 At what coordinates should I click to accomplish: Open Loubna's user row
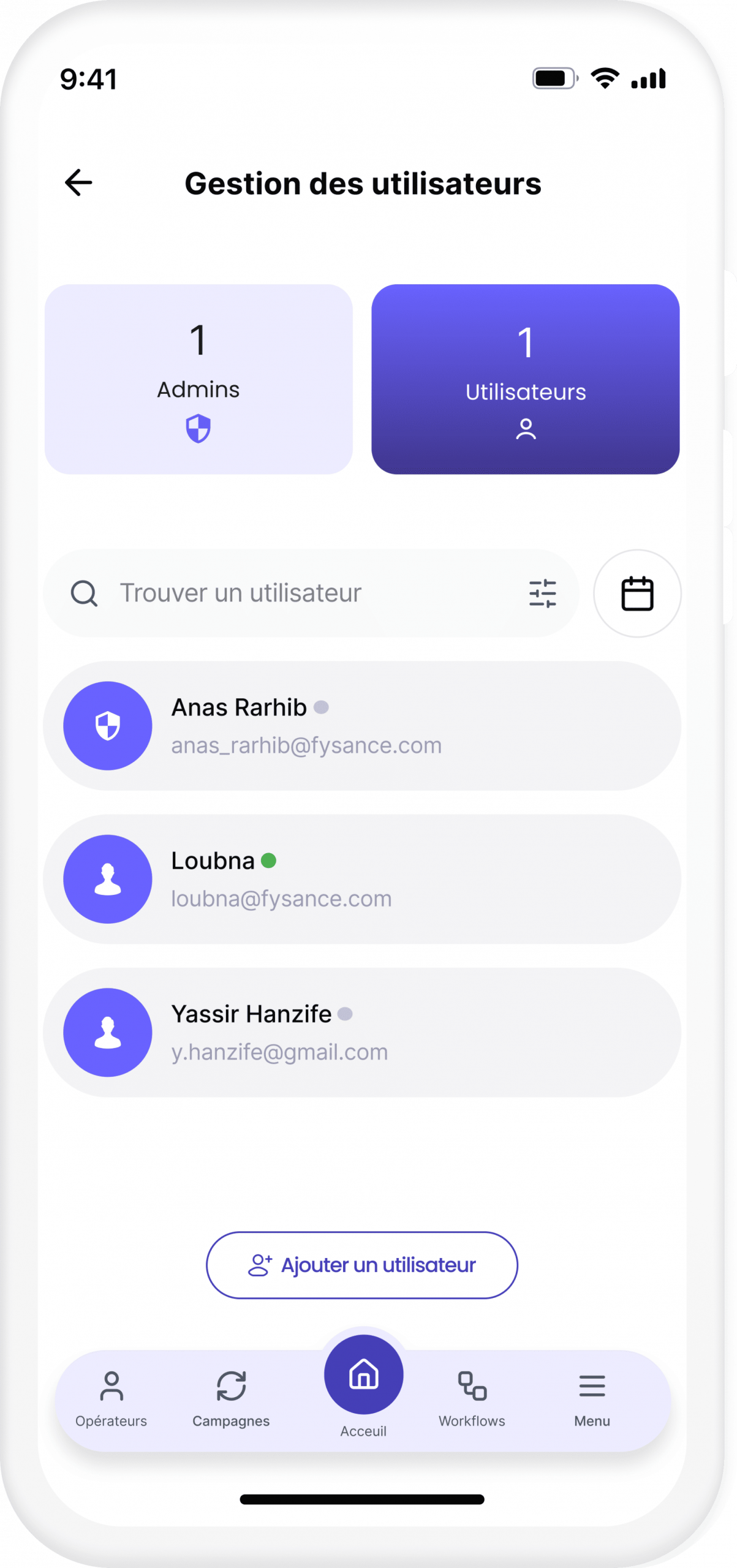click(x=361, y=879)
